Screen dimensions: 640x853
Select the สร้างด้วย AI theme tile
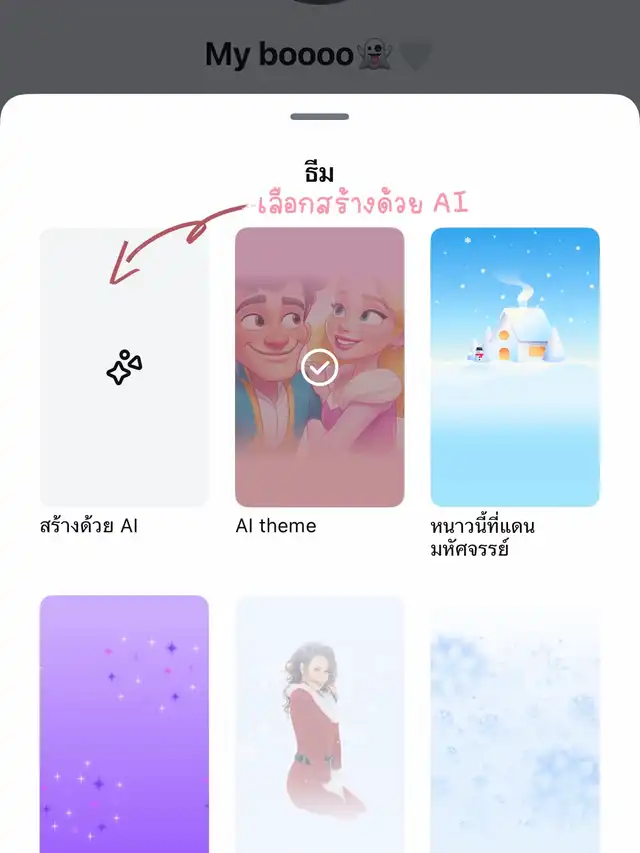124,367
